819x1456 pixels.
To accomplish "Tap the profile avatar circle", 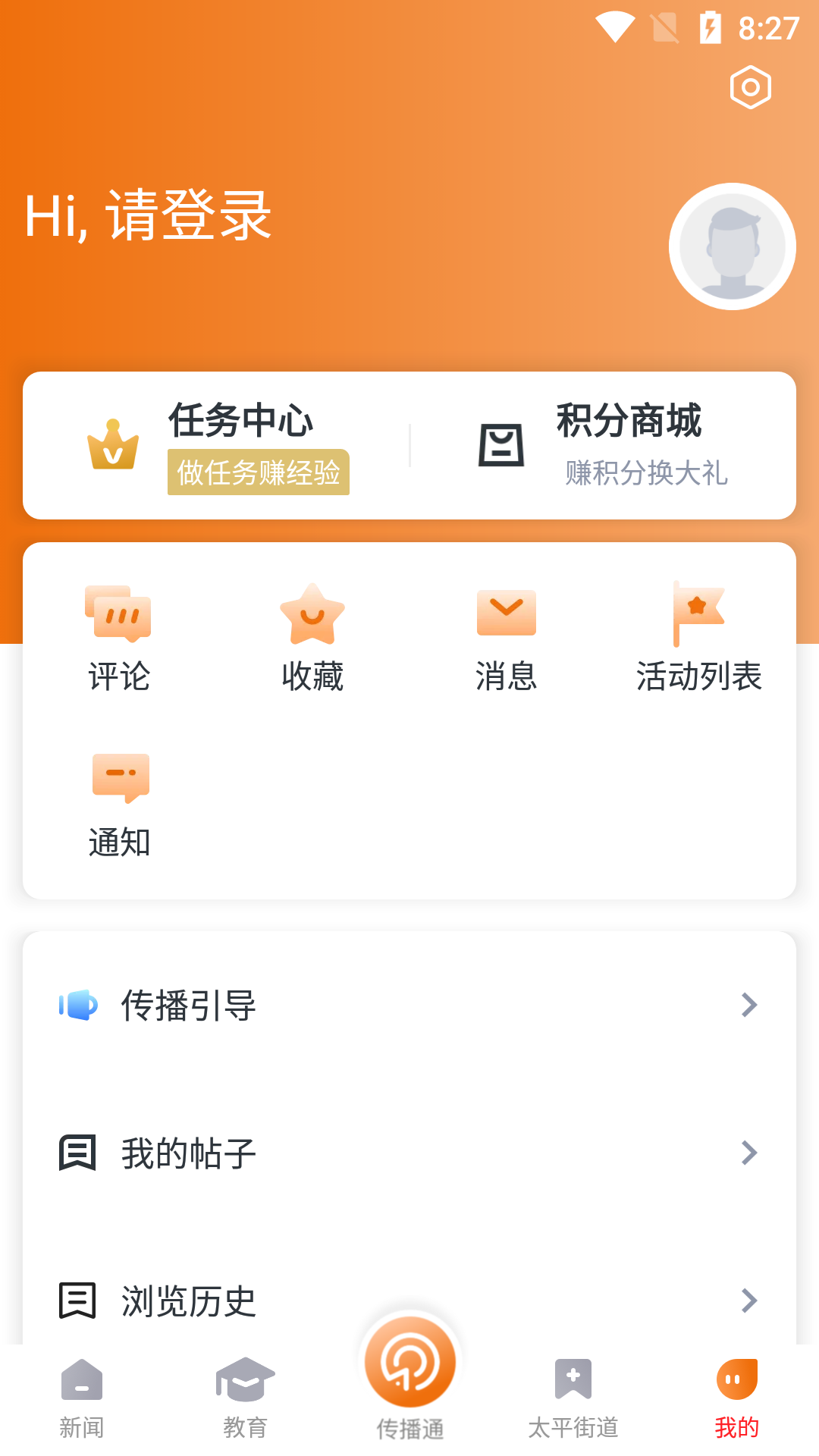I will (x=732, y=246).
